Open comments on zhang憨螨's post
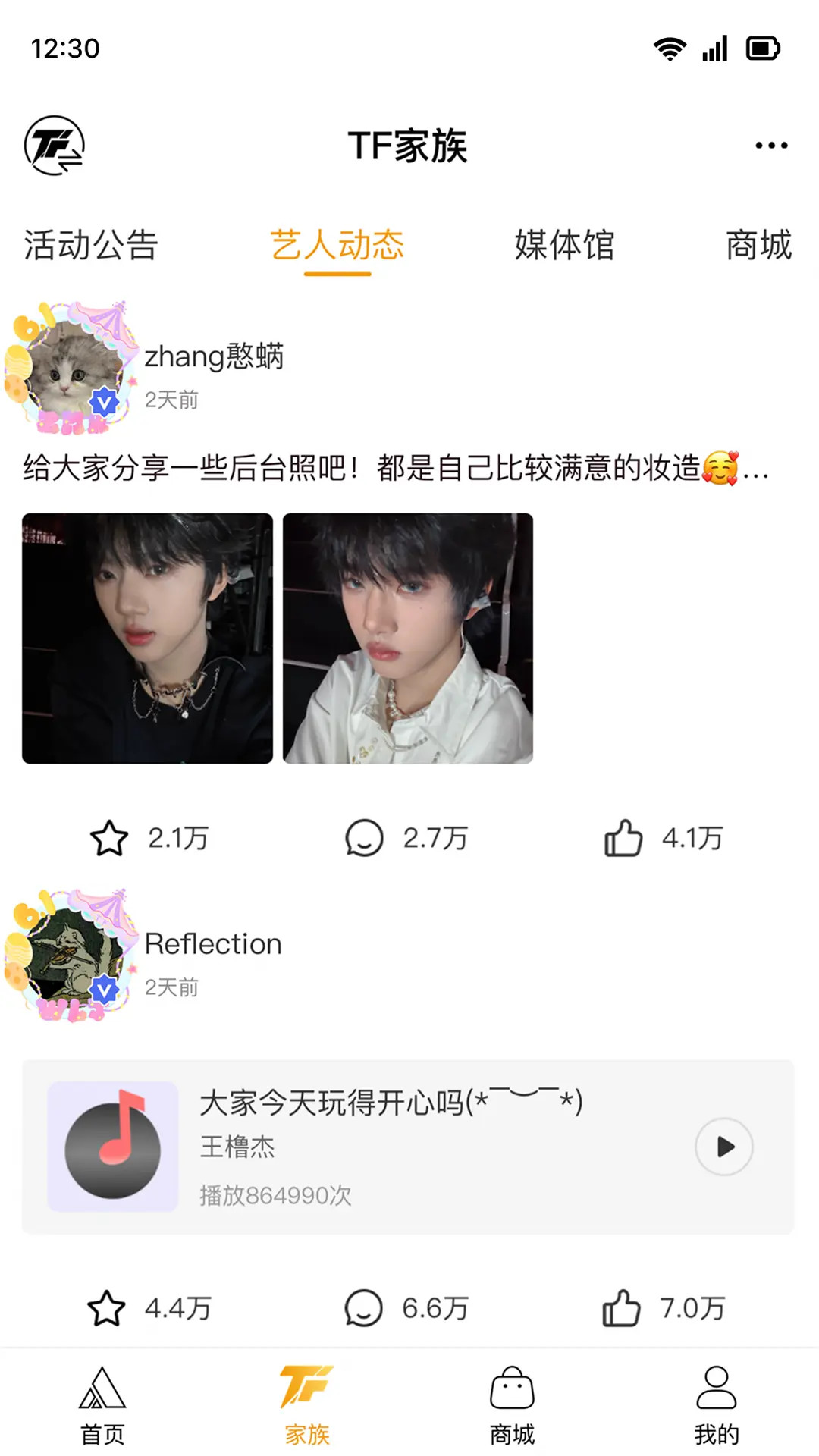Image resolution: width=819 pixels, height=1456 pixels. [x=365, y=838]
